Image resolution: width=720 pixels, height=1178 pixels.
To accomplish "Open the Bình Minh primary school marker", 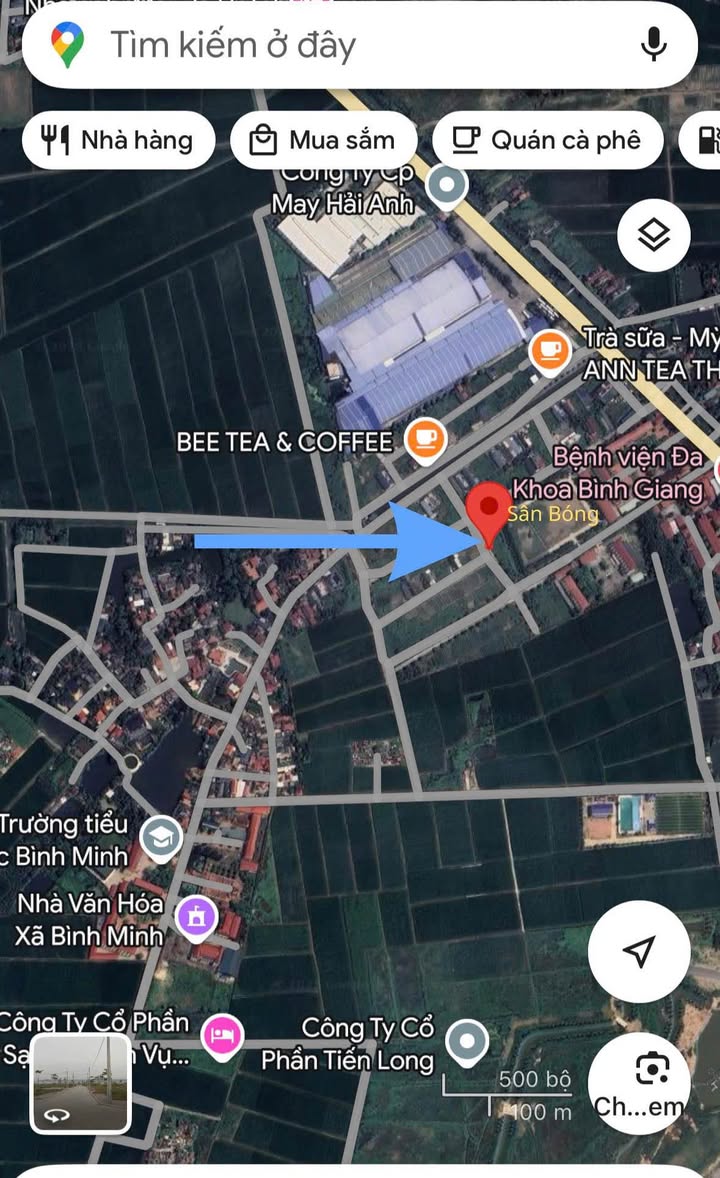I will (x=160, y=838).
